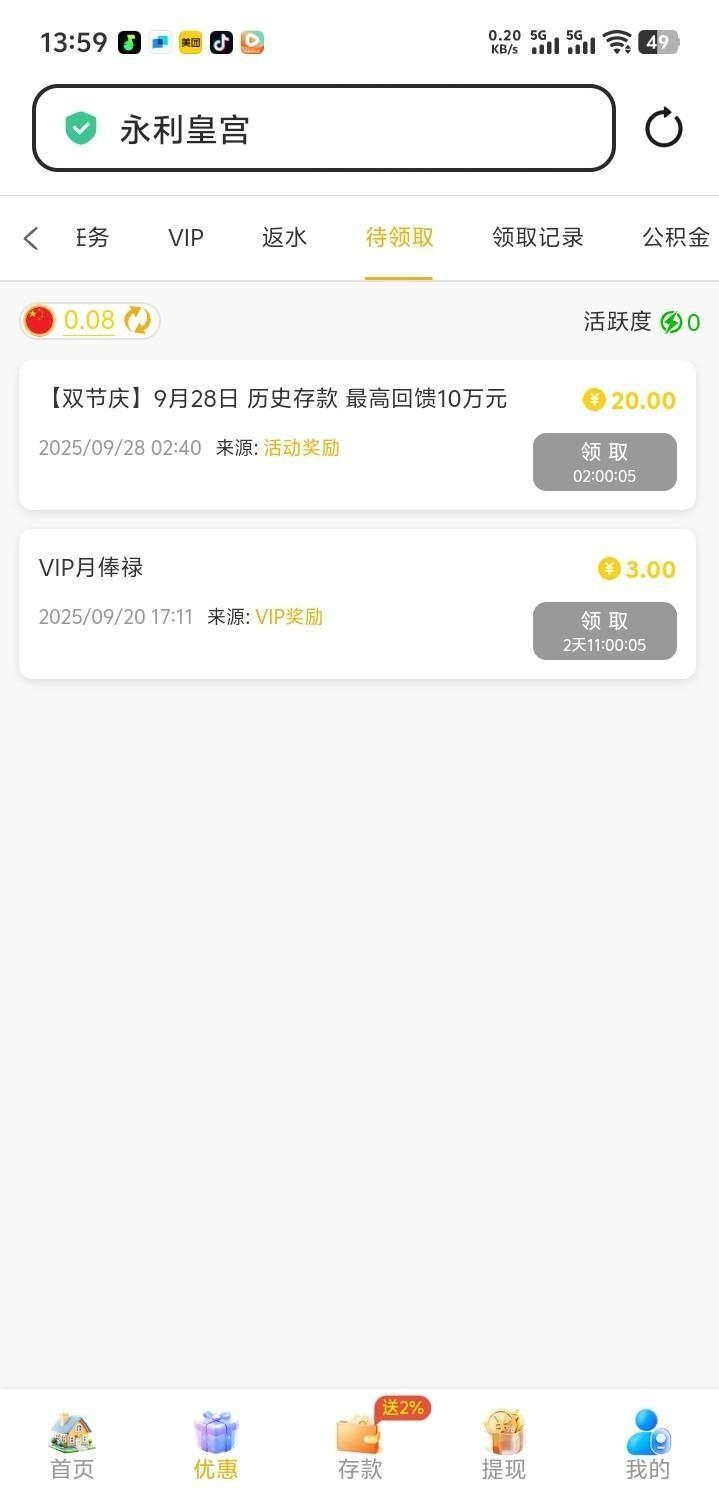Reload the page with the refresh icon
This screenshot has height=1495, width=719.
point(663,128)
